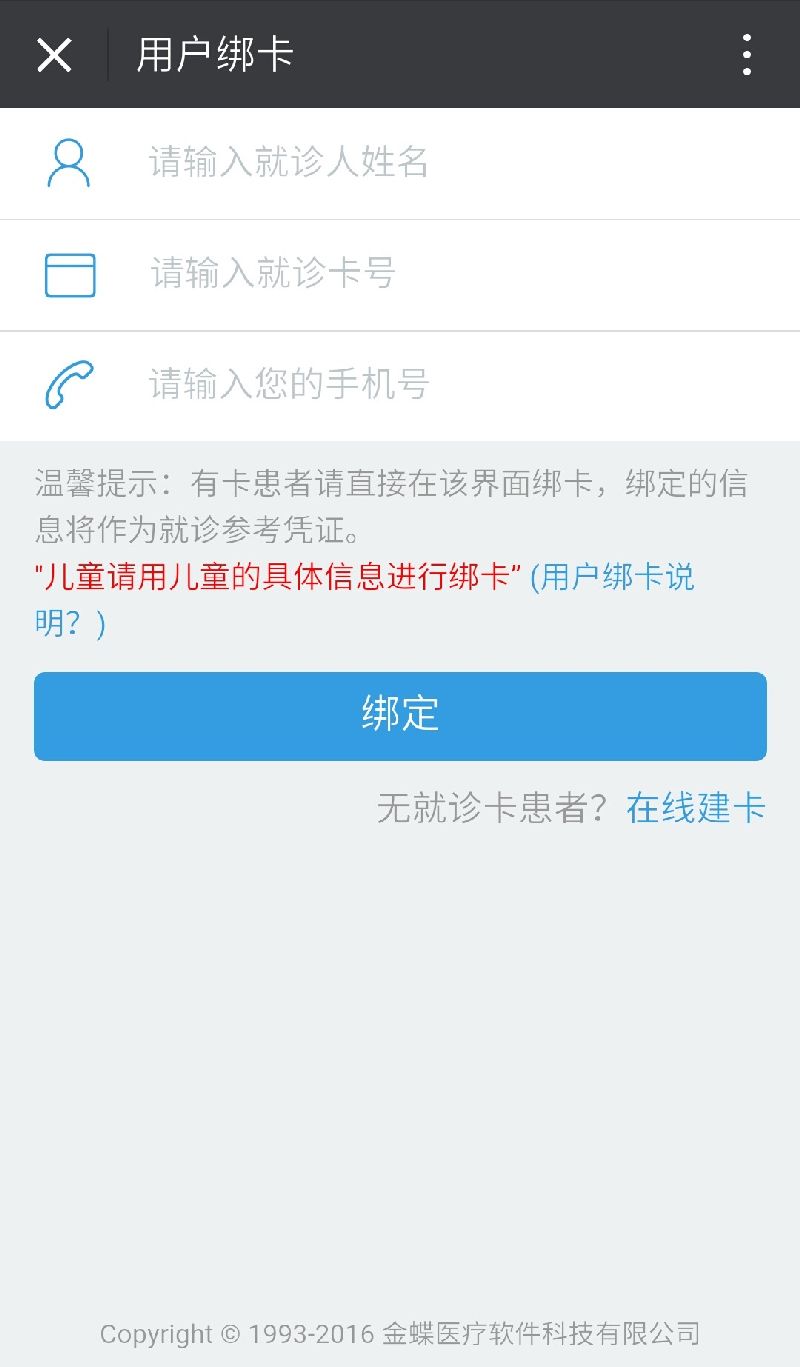Select the card number field 请输入就诊卡号

(400, 275)
